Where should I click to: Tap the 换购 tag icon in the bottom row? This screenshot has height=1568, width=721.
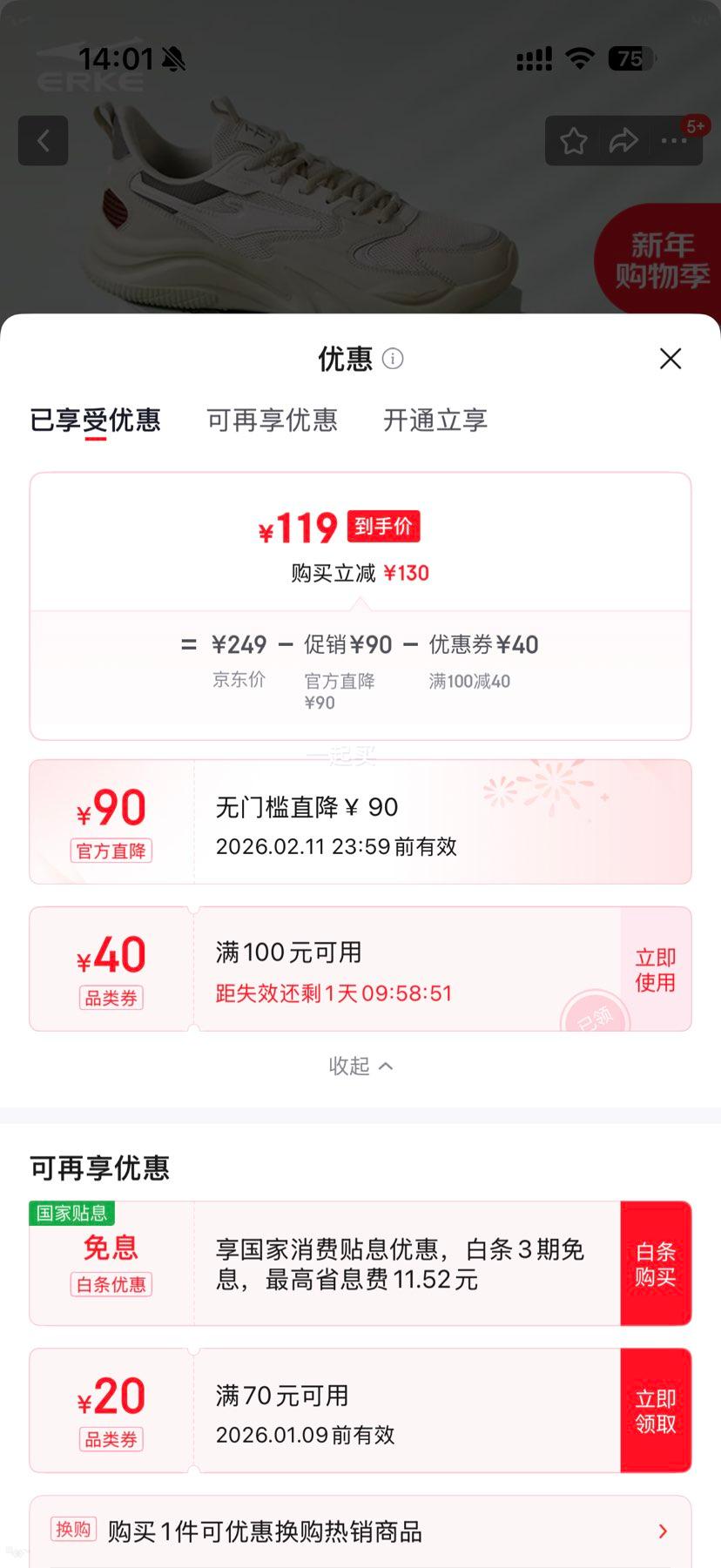click(74, 1531)
